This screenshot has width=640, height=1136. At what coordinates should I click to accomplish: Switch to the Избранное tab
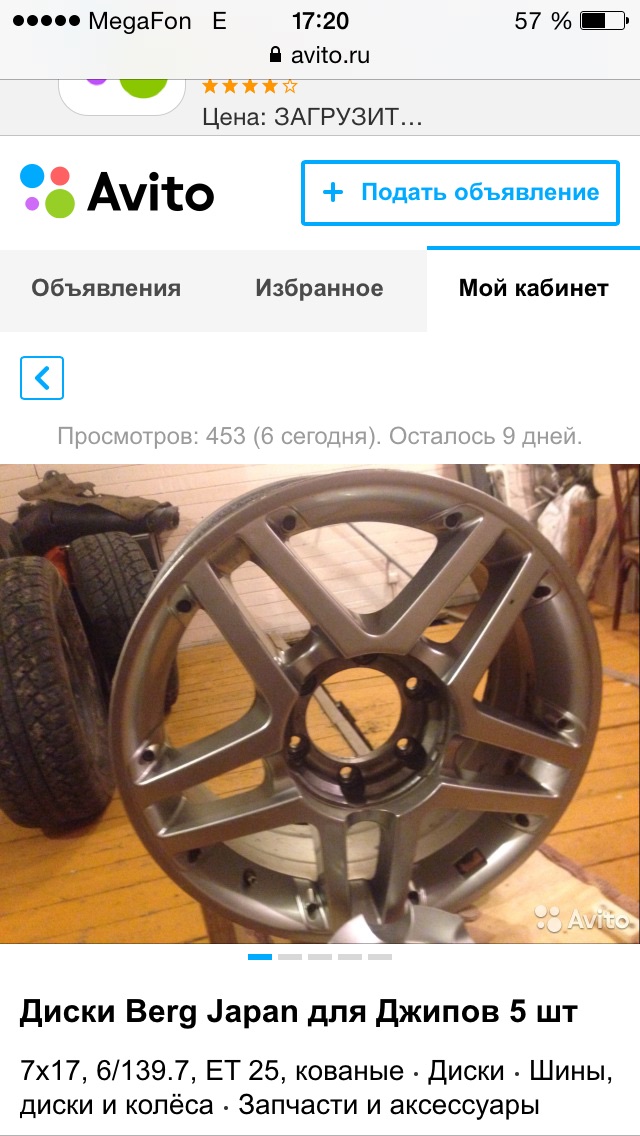(319, 289)
